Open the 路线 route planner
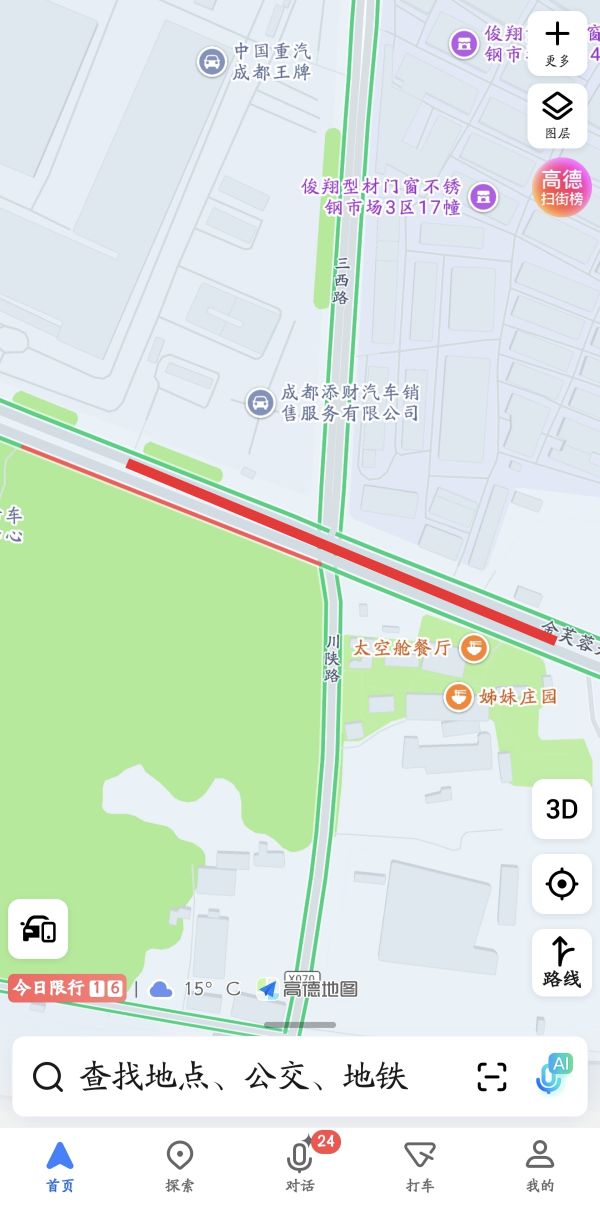Viewport: 600px width, 1207px height. (562, 962)
